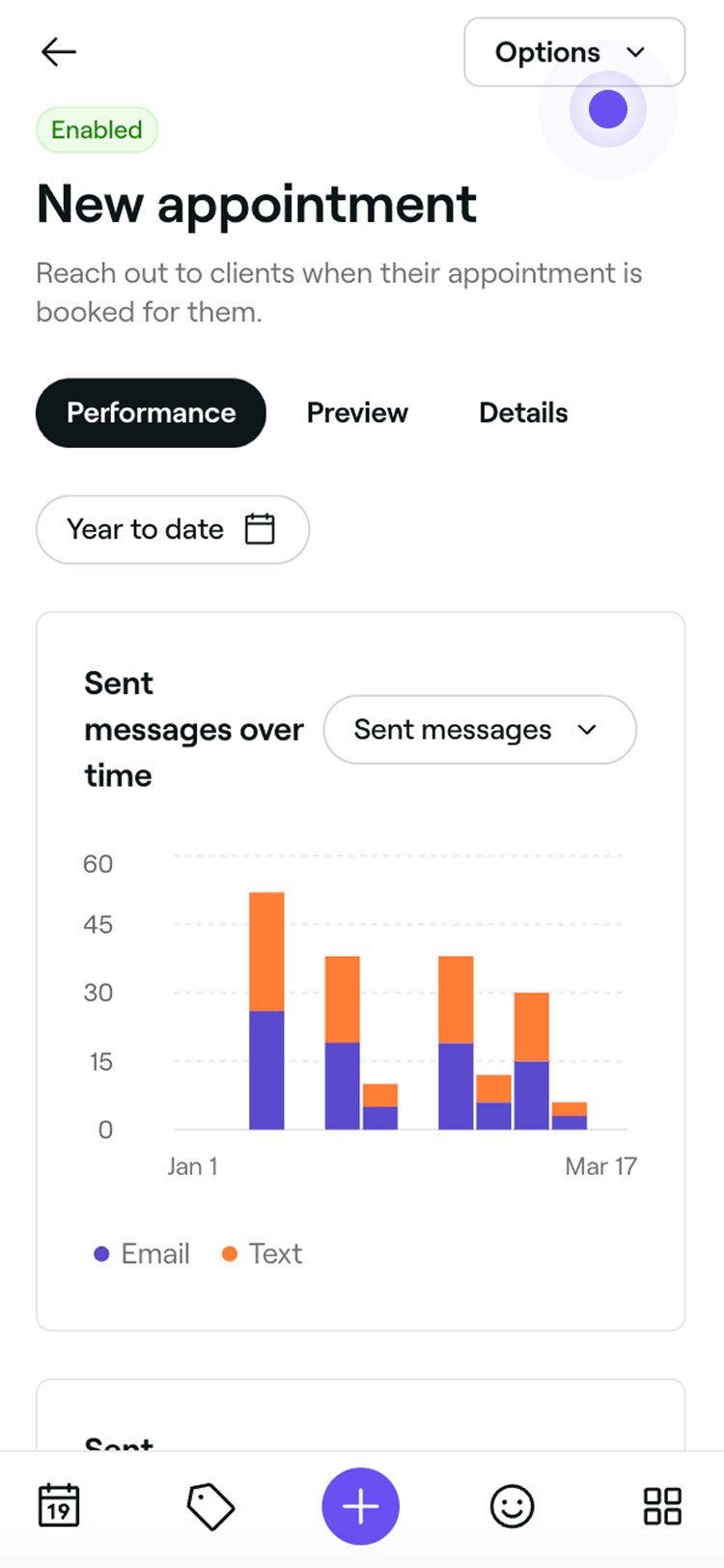Switch to the Preview tab
724x1568 pixels.
point(357,413)
